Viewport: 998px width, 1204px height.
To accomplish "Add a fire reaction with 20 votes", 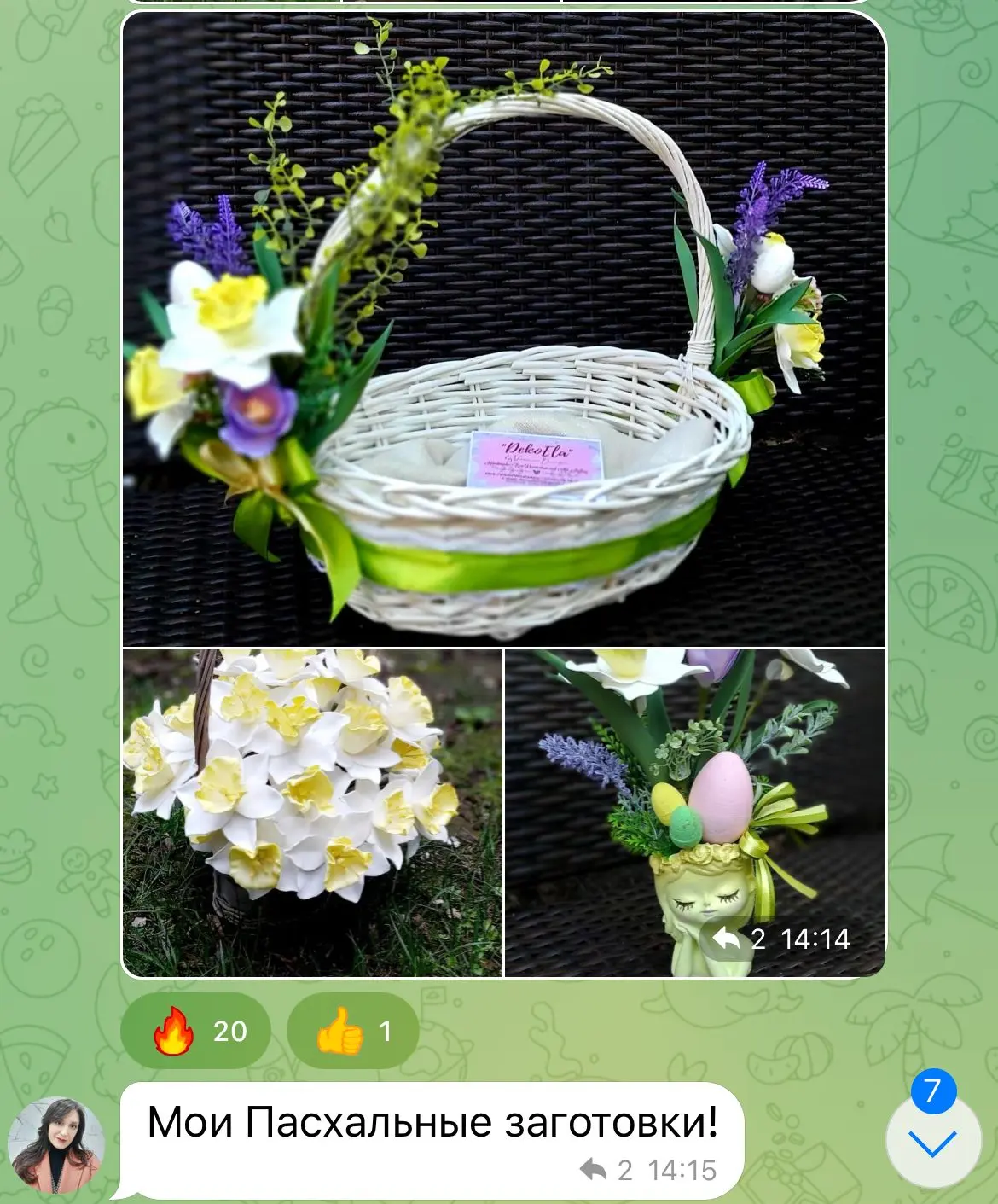I will tap(195, 1030).
